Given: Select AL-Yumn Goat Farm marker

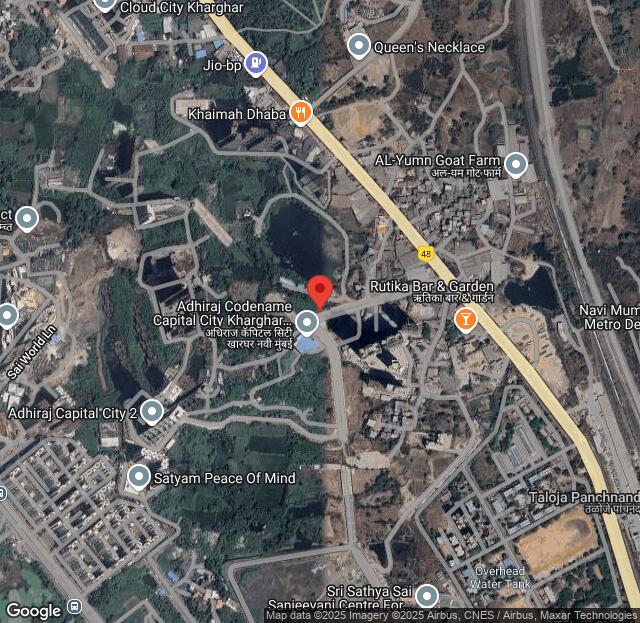Looking at the screenshot, I should click(516, 165).
